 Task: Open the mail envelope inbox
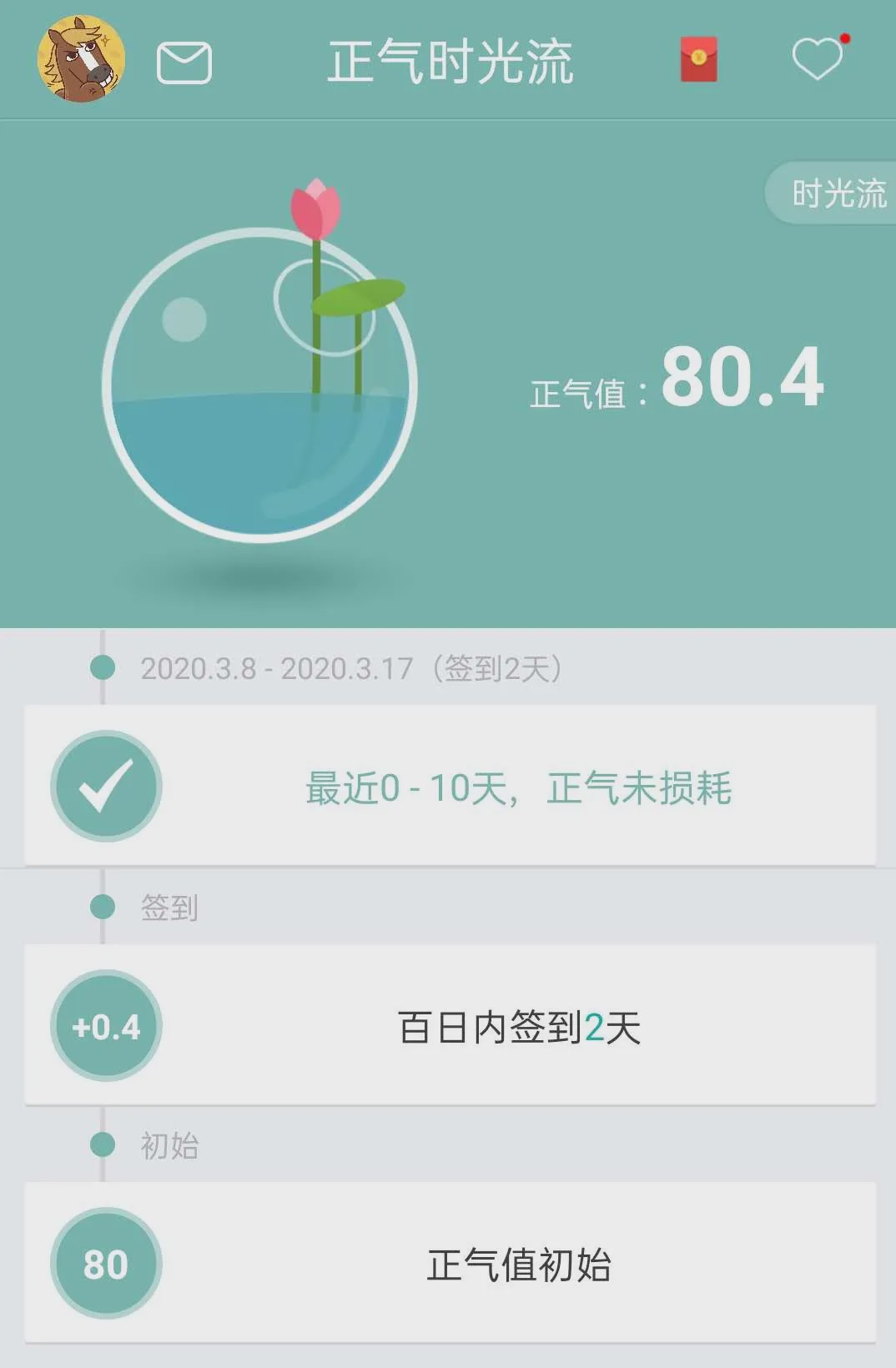(x=184, y=63)
